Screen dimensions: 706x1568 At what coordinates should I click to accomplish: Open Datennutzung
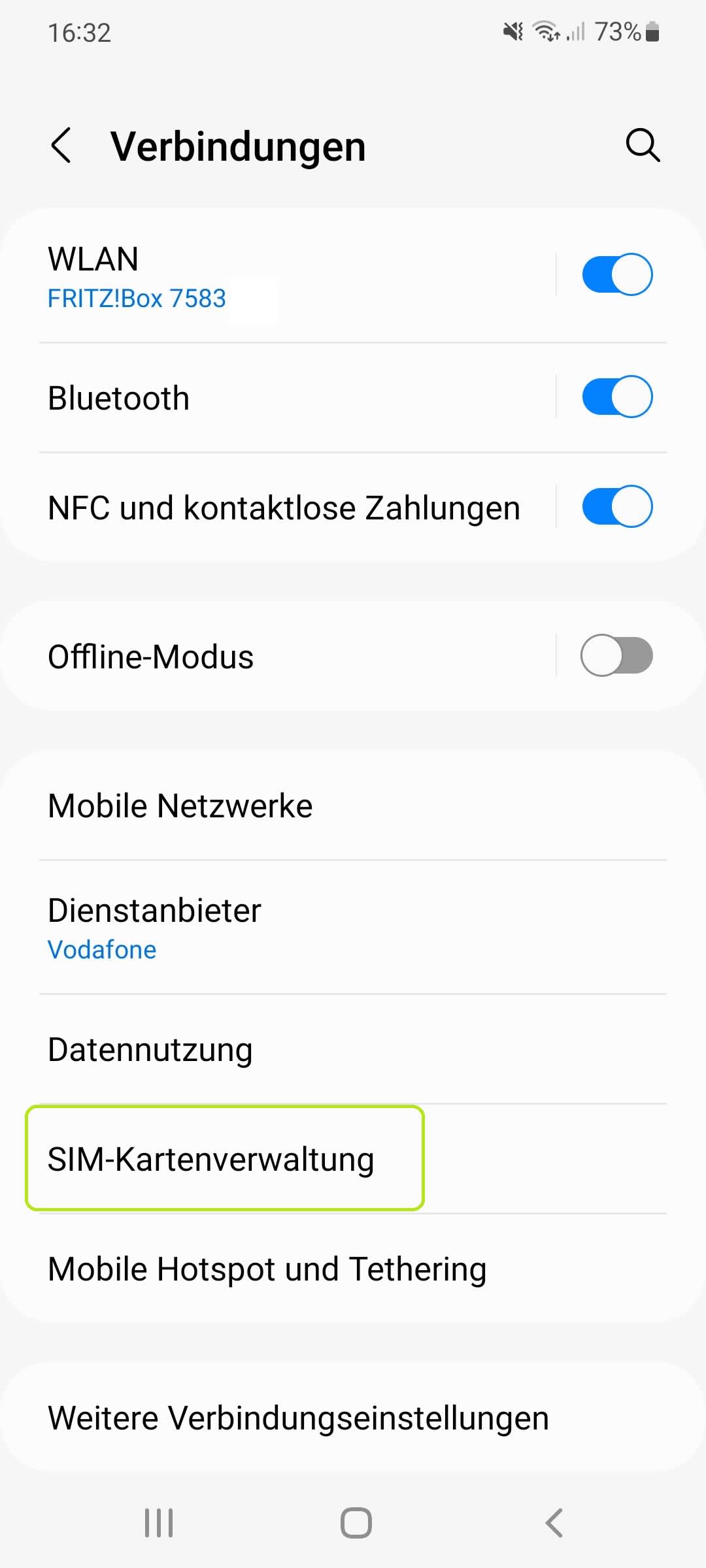coord(261,1050)
